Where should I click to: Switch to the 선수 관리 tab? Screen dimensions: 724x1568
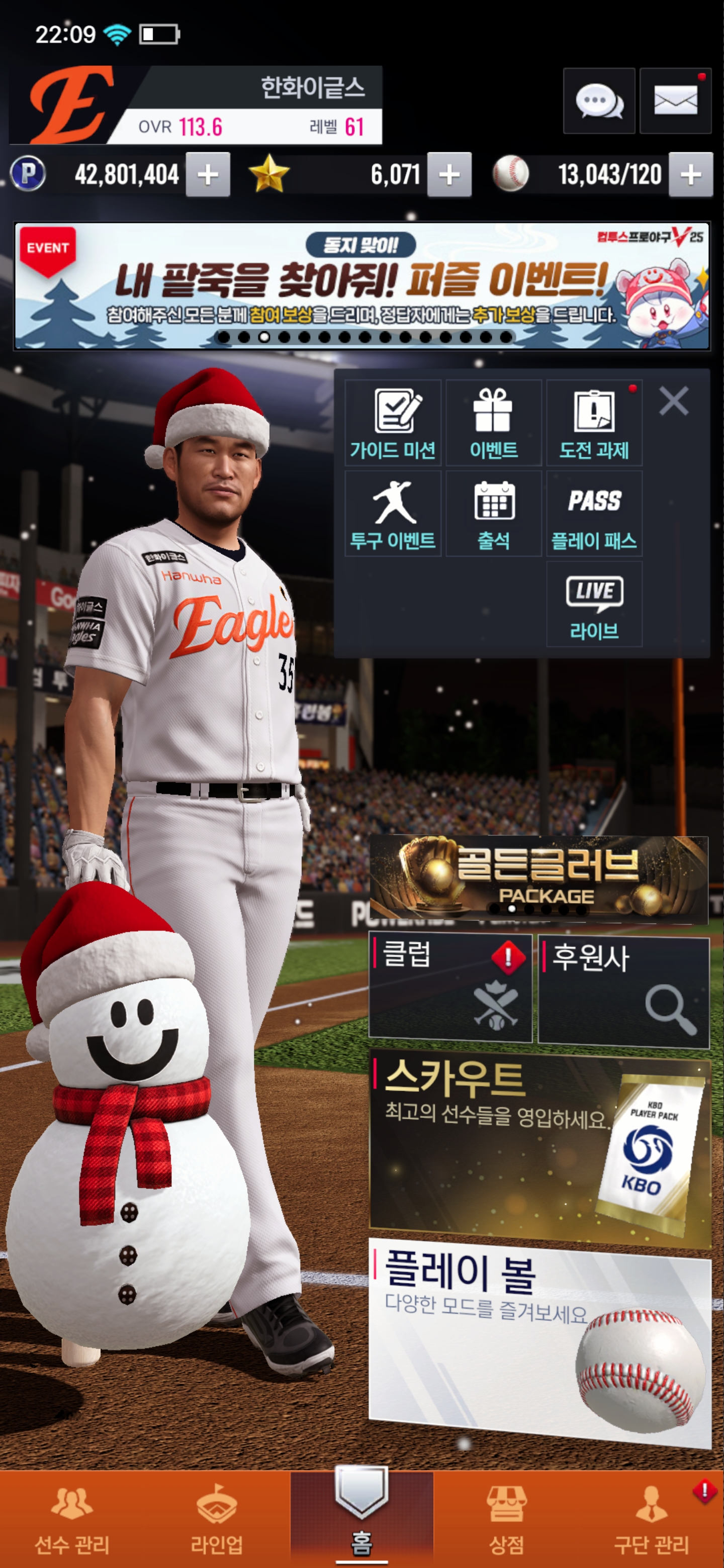pyautogui.click(x=72, y=1519)
